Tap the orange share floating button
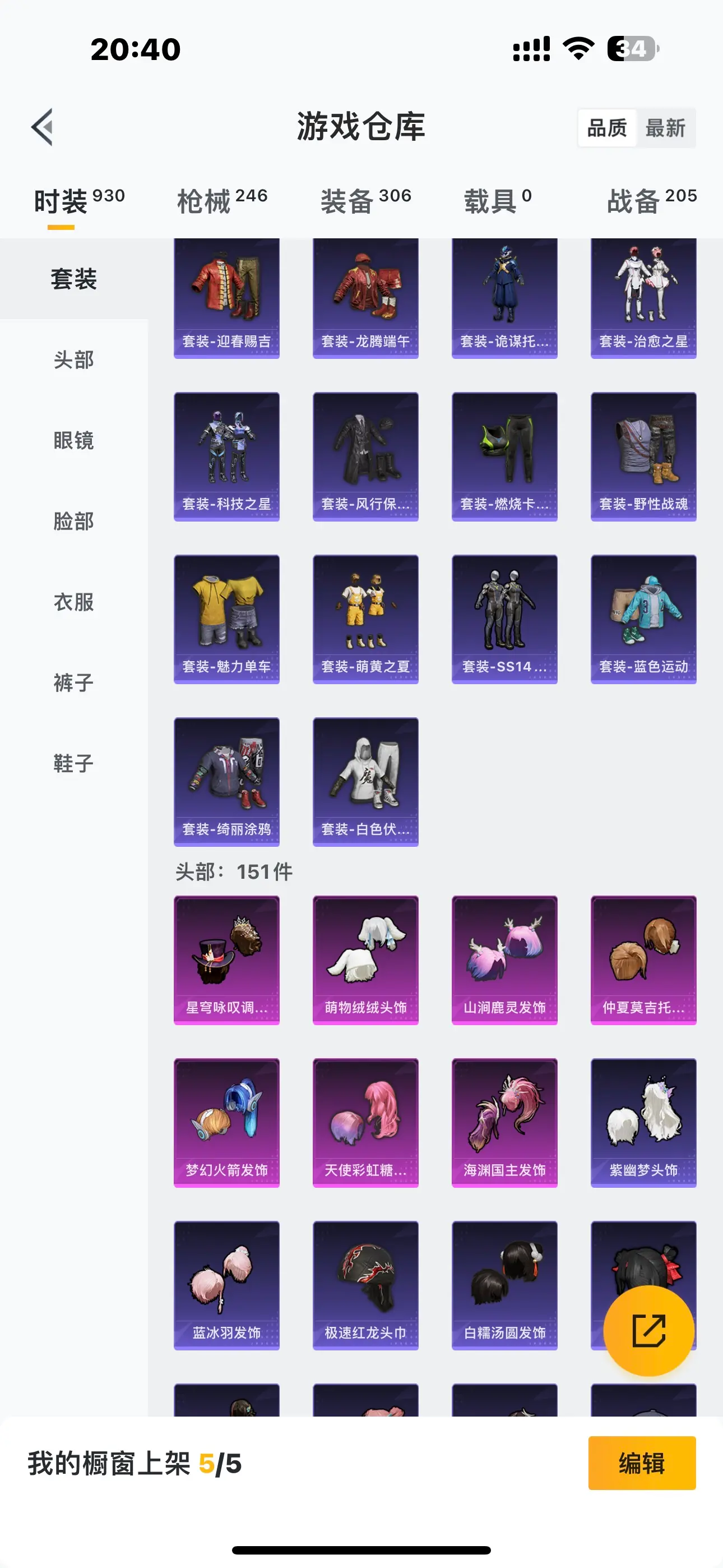The height and width of the screenshot is (1568, 723). [649, 1330]
